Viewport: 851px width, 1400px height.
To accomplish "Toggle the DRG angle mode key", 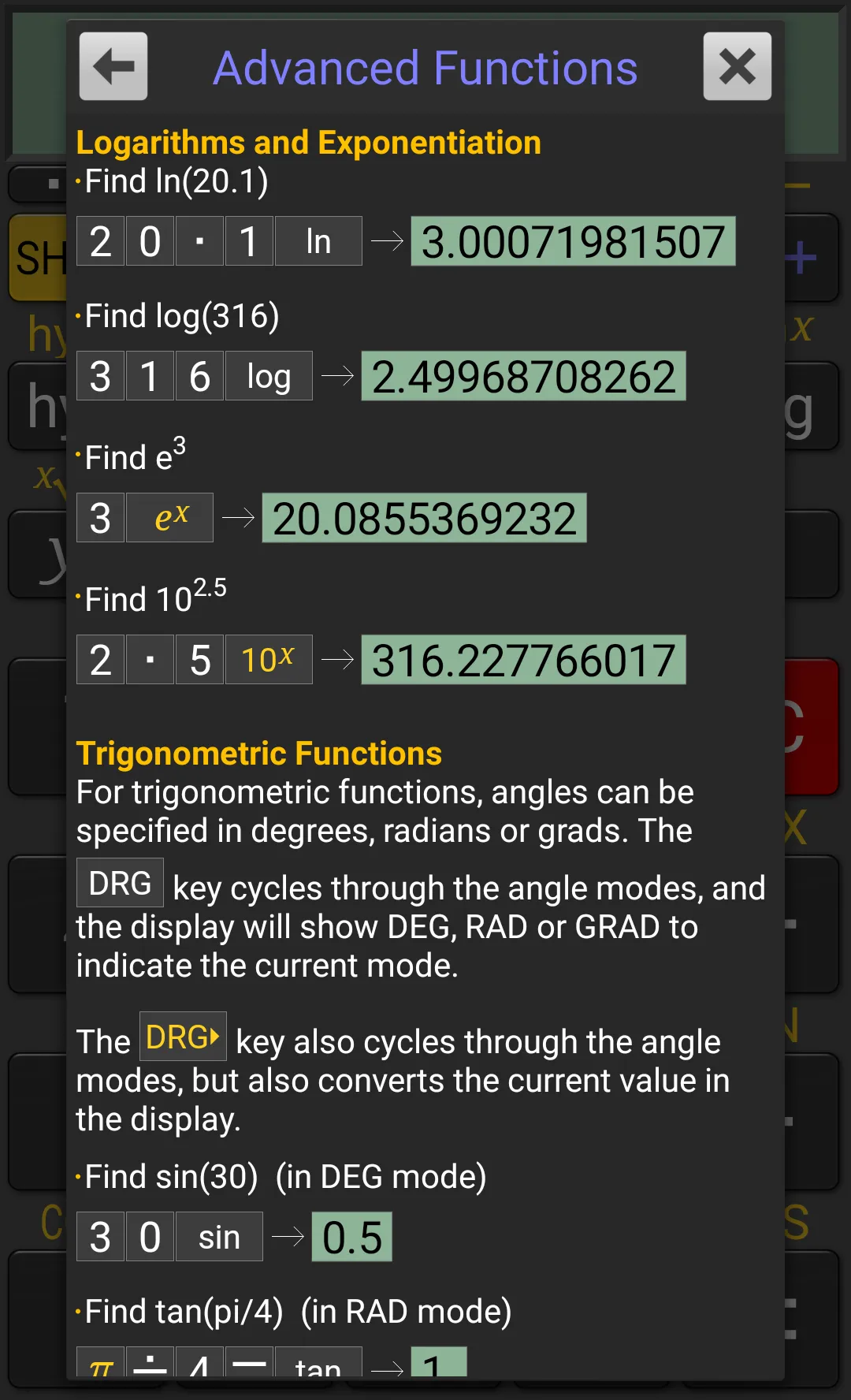I will [x=120, y=882].
